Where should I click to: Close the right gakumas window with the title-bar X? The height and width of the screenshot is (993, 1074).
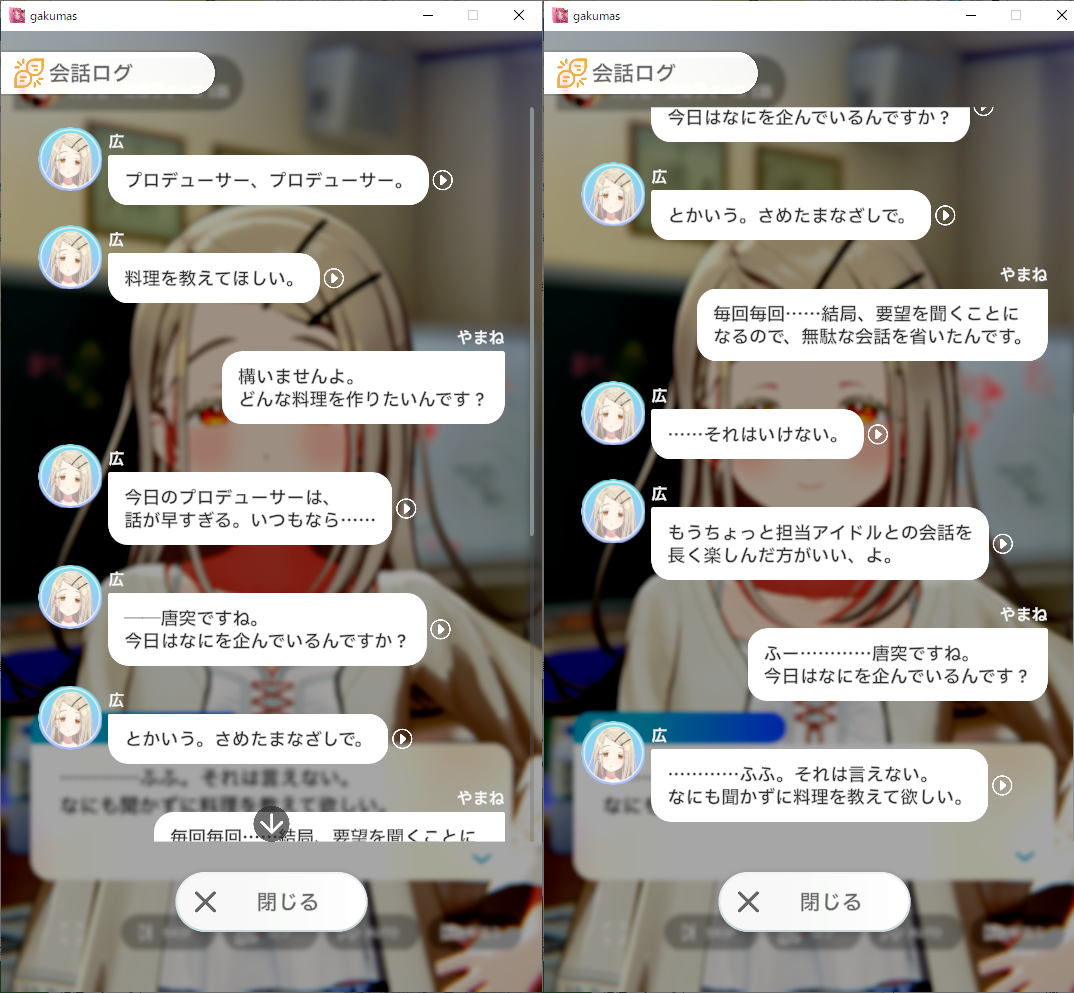click(1061, 15)
